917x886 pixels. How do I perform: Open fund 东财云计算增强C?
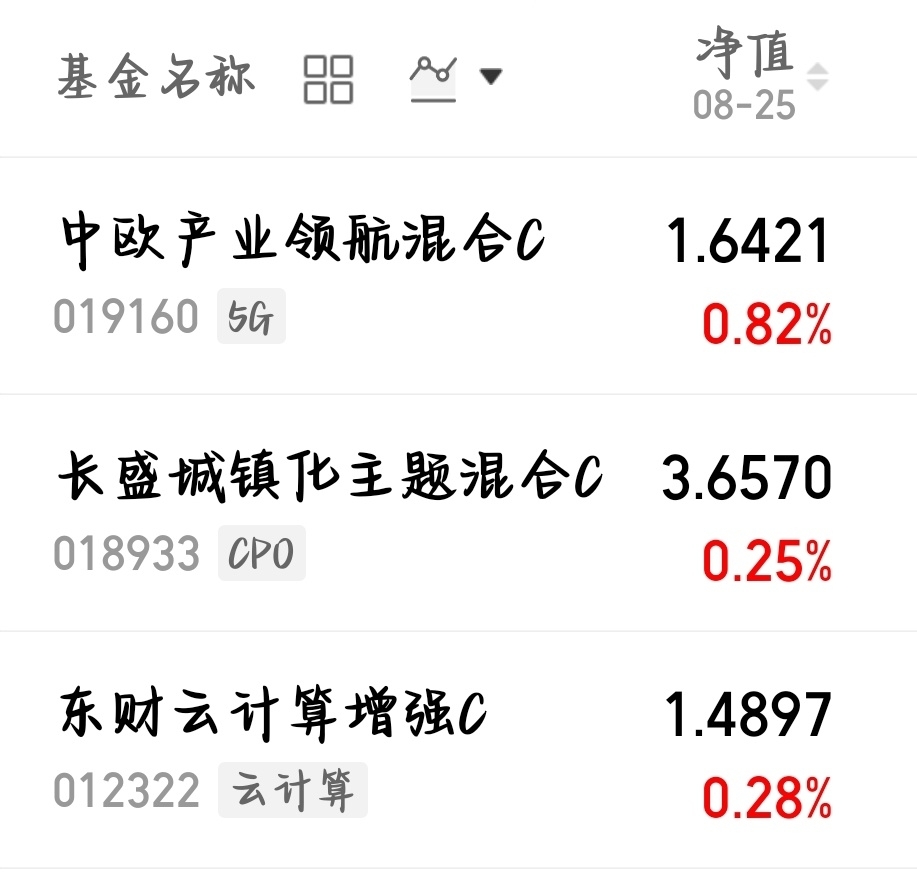click(x=458, y=750)
